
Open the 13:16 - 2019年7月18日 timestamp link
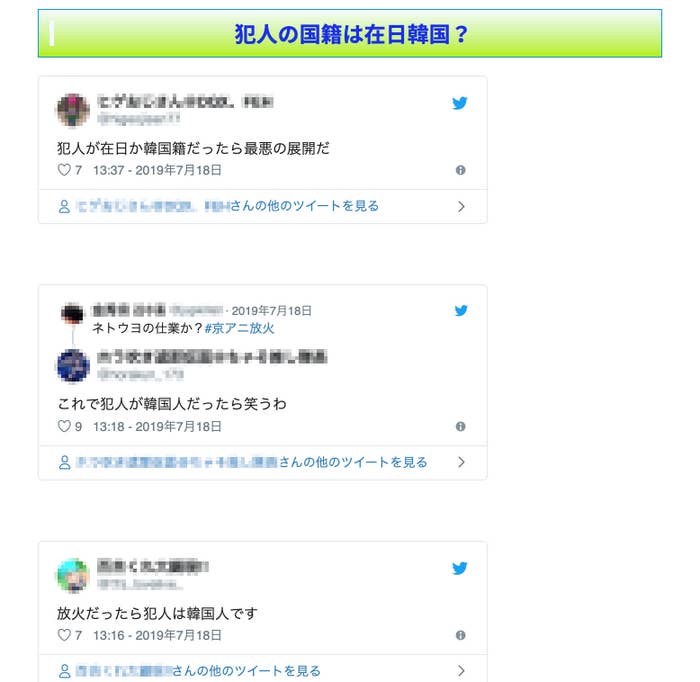pos(157,635)
